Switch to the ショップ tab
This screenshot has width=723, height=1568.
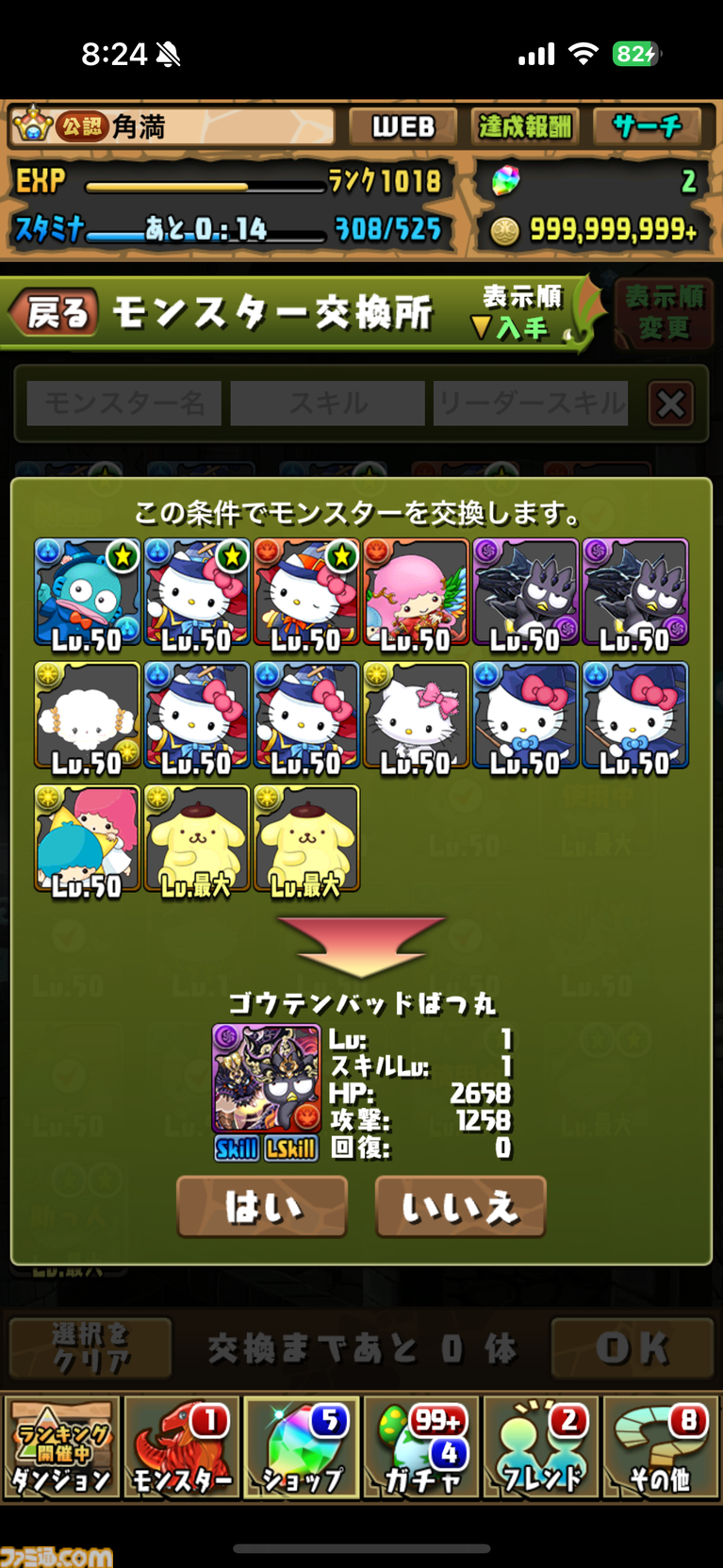302,1448
